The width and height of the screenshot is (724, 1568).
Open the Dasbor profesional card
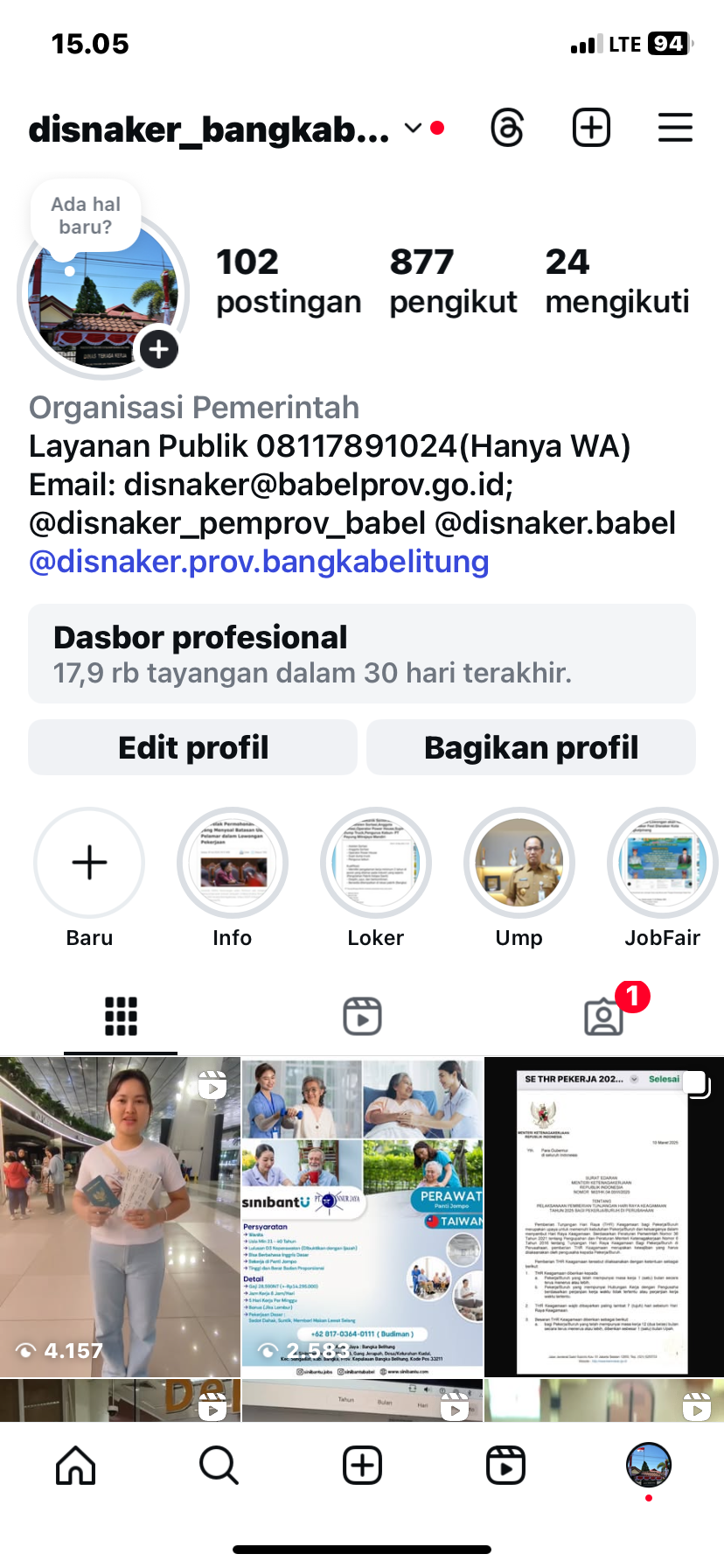pyautogui.click(x=362, y=654)
